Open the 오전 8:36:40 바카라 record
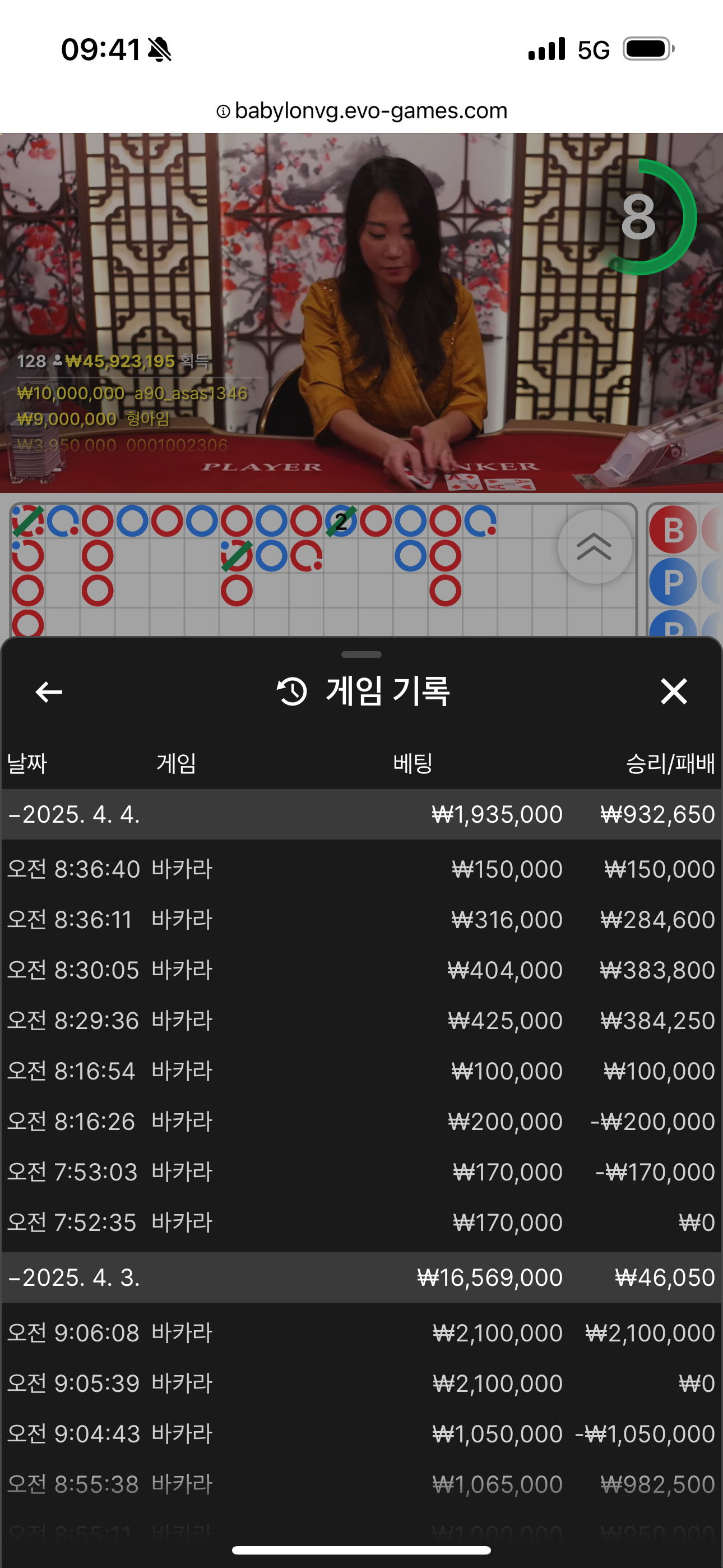The height and width of the screenshot is (1568, 723). click(x=361, y=869)
